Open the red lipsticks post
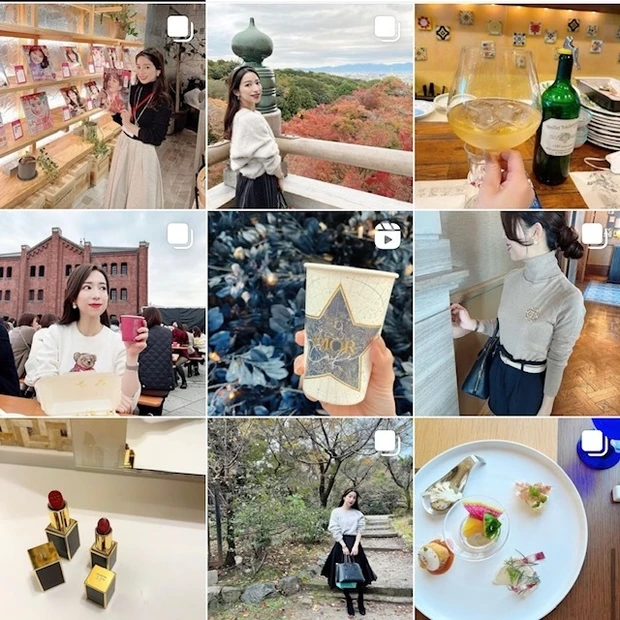Viewport: 620px width, 620px height. point(102,520)
